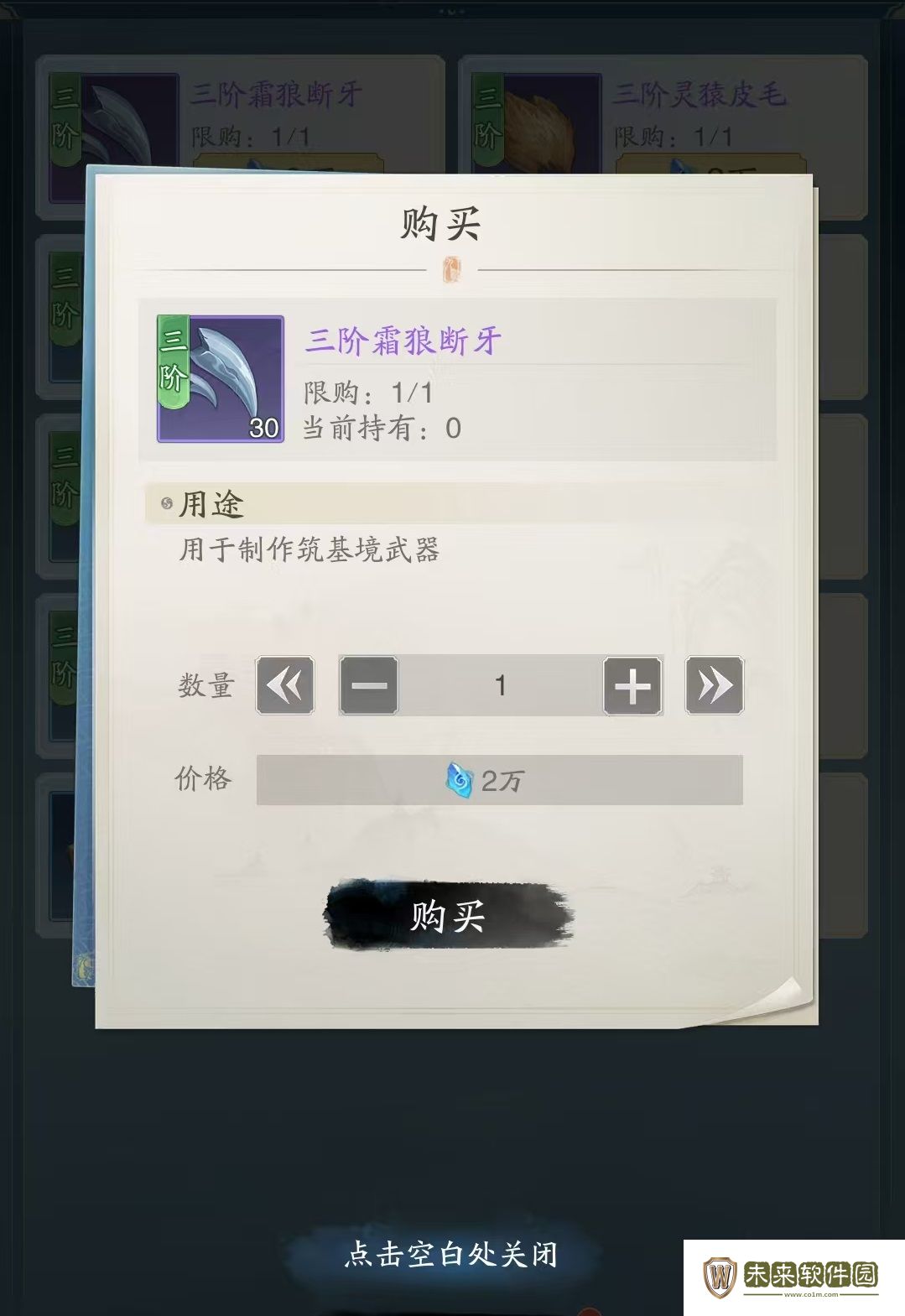Decrease quantity with the minus button
Image resolution: width=905 pixels, height=1316 pixels.
pyautogui.click(x=369, y=686)
